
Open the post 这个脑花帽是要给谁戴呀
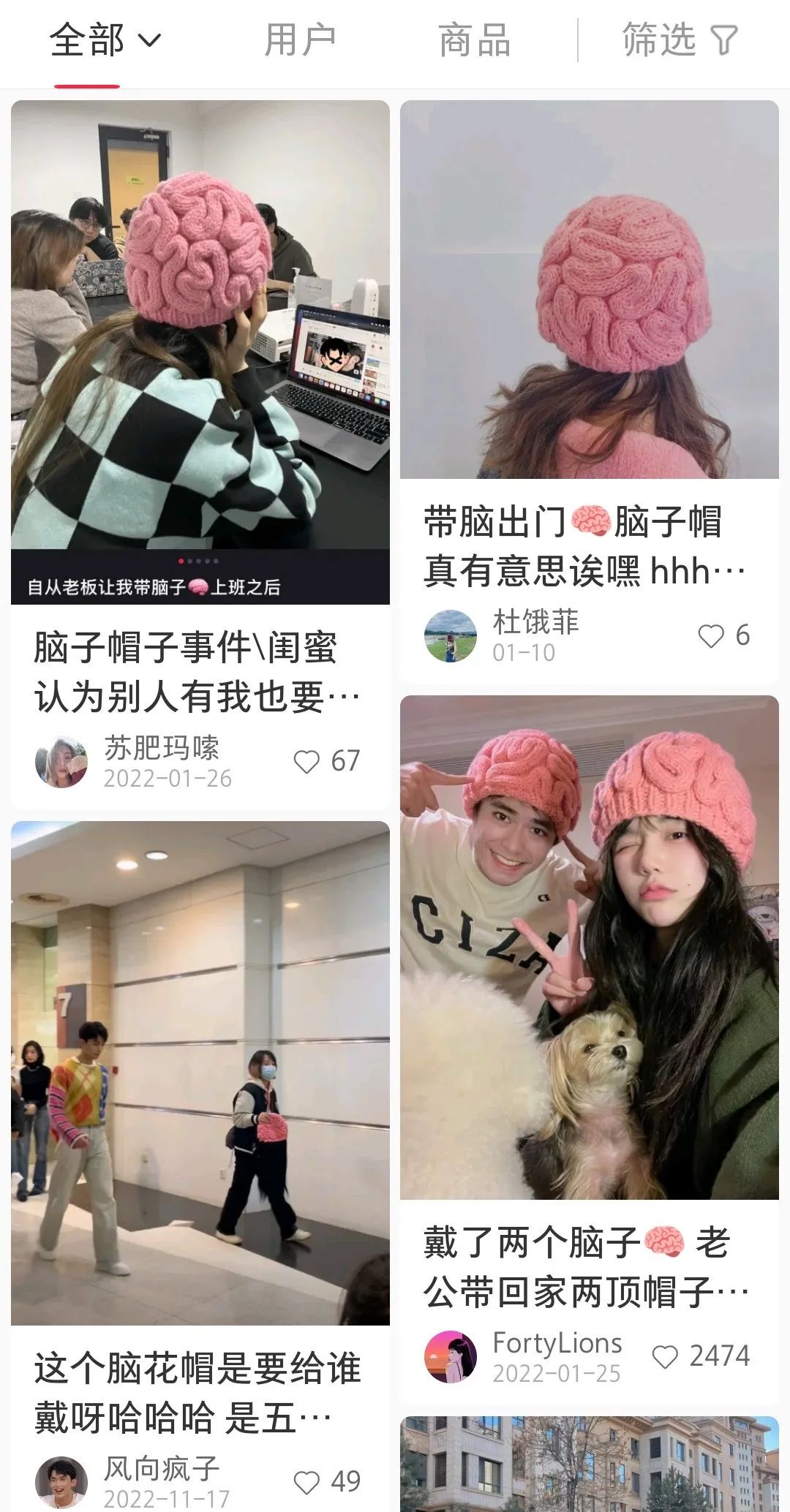pos(200,1073)
